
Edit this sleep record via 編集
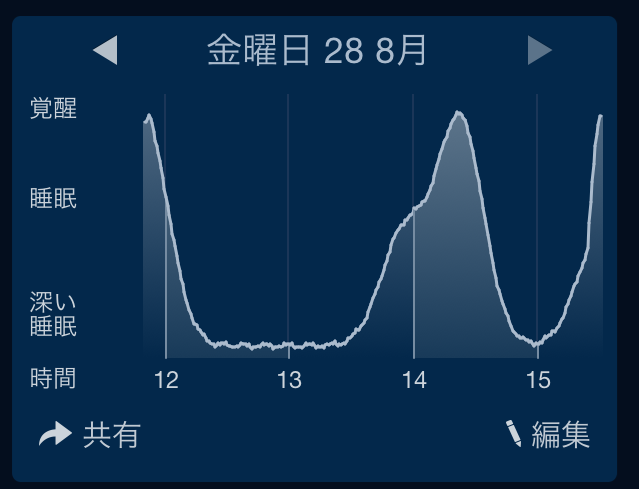(x=548, y=435)
